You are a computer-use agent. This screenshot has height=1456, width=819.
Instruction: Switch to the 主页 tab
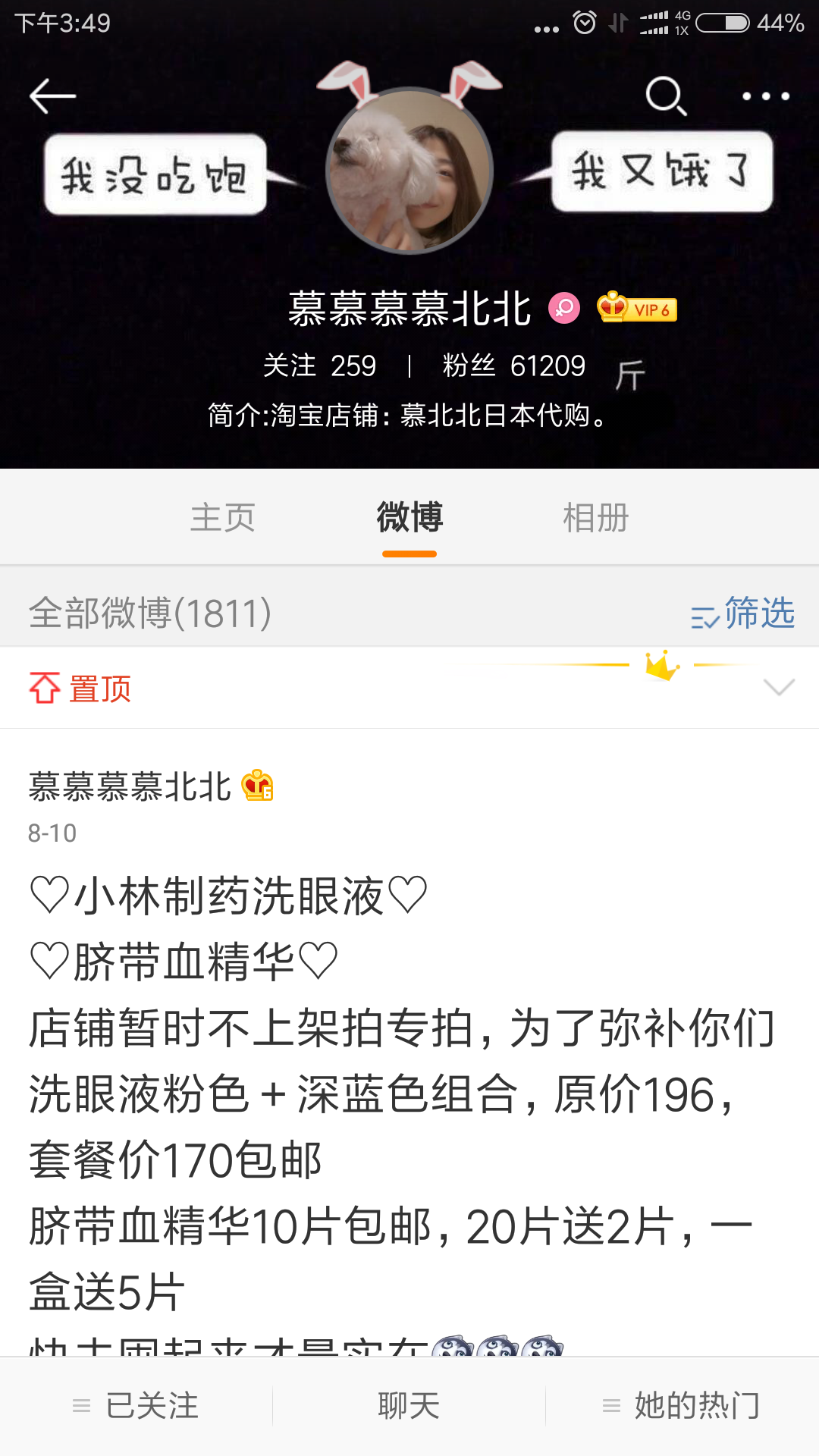click(224, 519)
